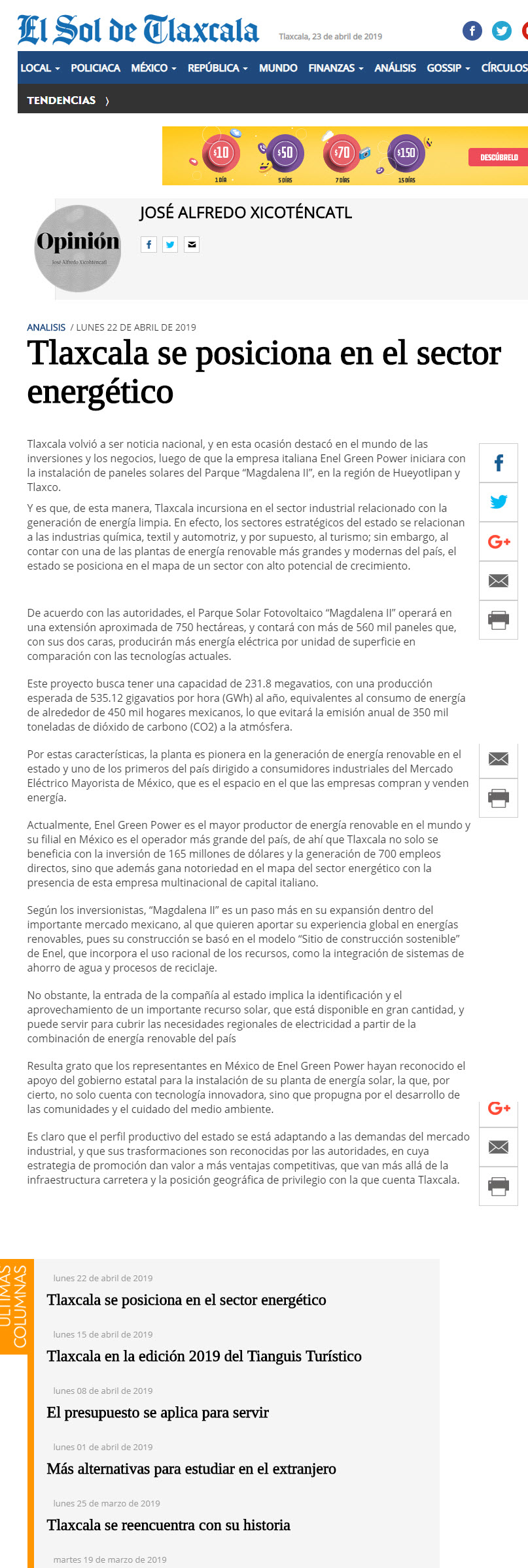528x1568 pixels.
Task: Open column 'El presupuesto se aplica para servir'
Action: pyautogui.click(x=158, y=1412)
